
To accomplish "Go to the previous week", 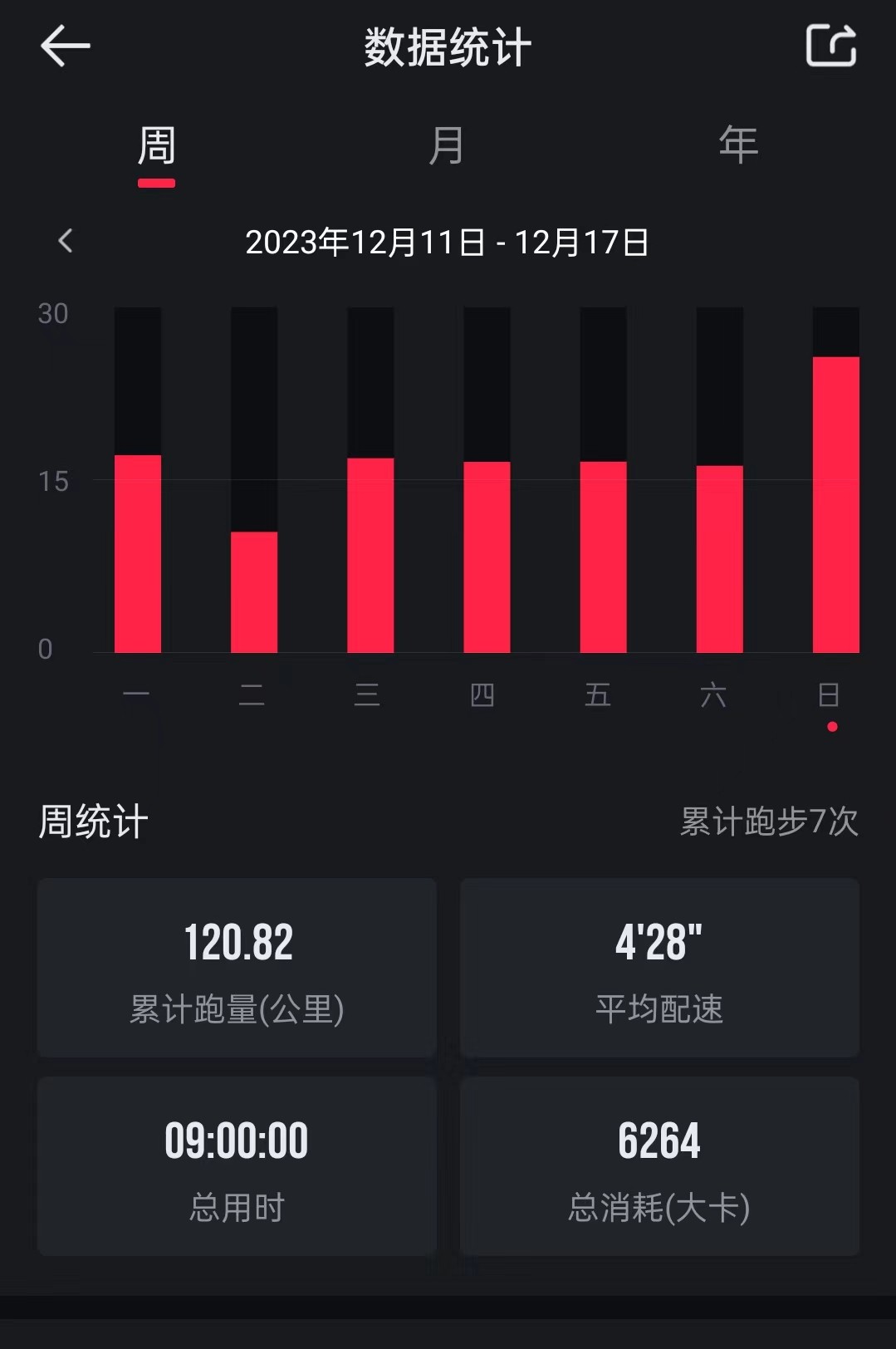I will (66, 242).
